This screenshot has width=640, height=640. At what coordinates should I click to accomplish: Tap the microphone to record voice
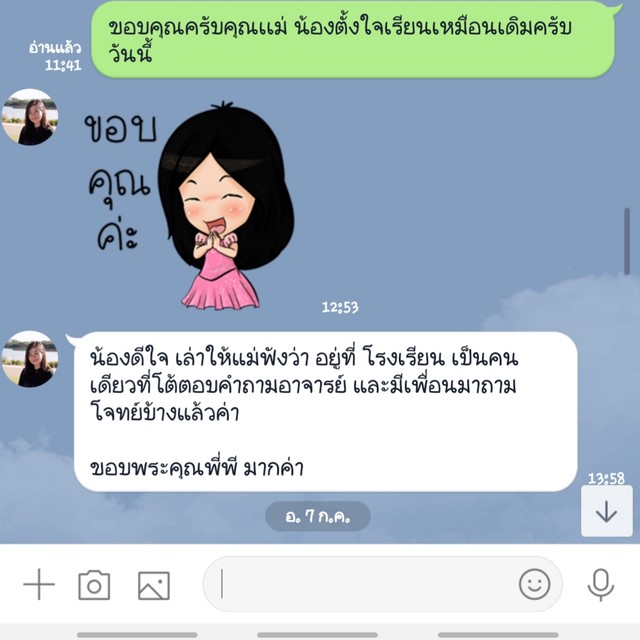(601, 584)
